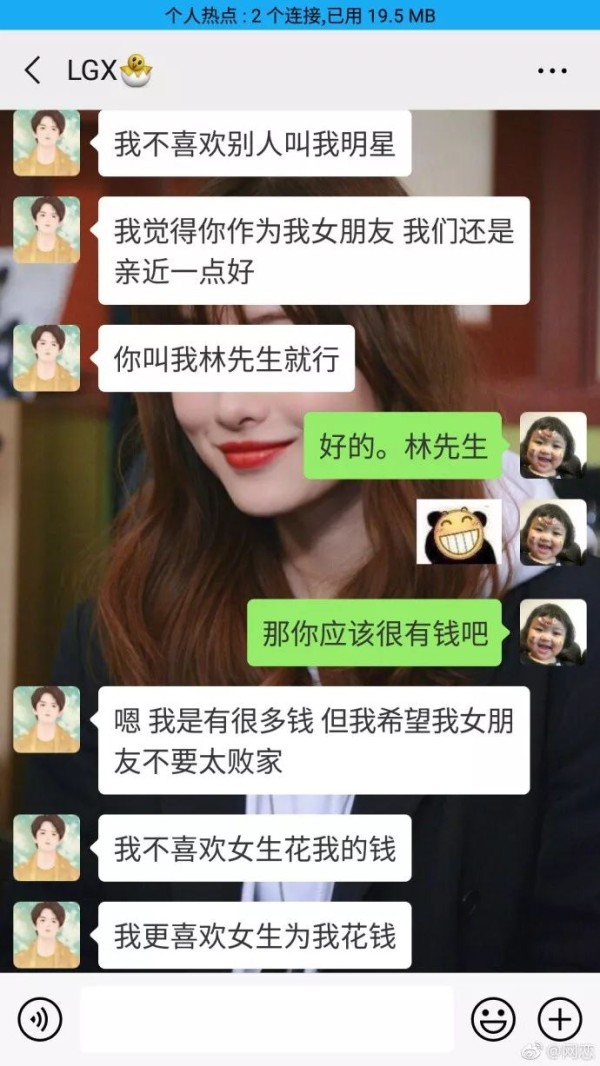Image resolution: width=600 pixels, height=1066 pixels.
Task: Open the personal hotspot status bar
Action: point(300,15)
